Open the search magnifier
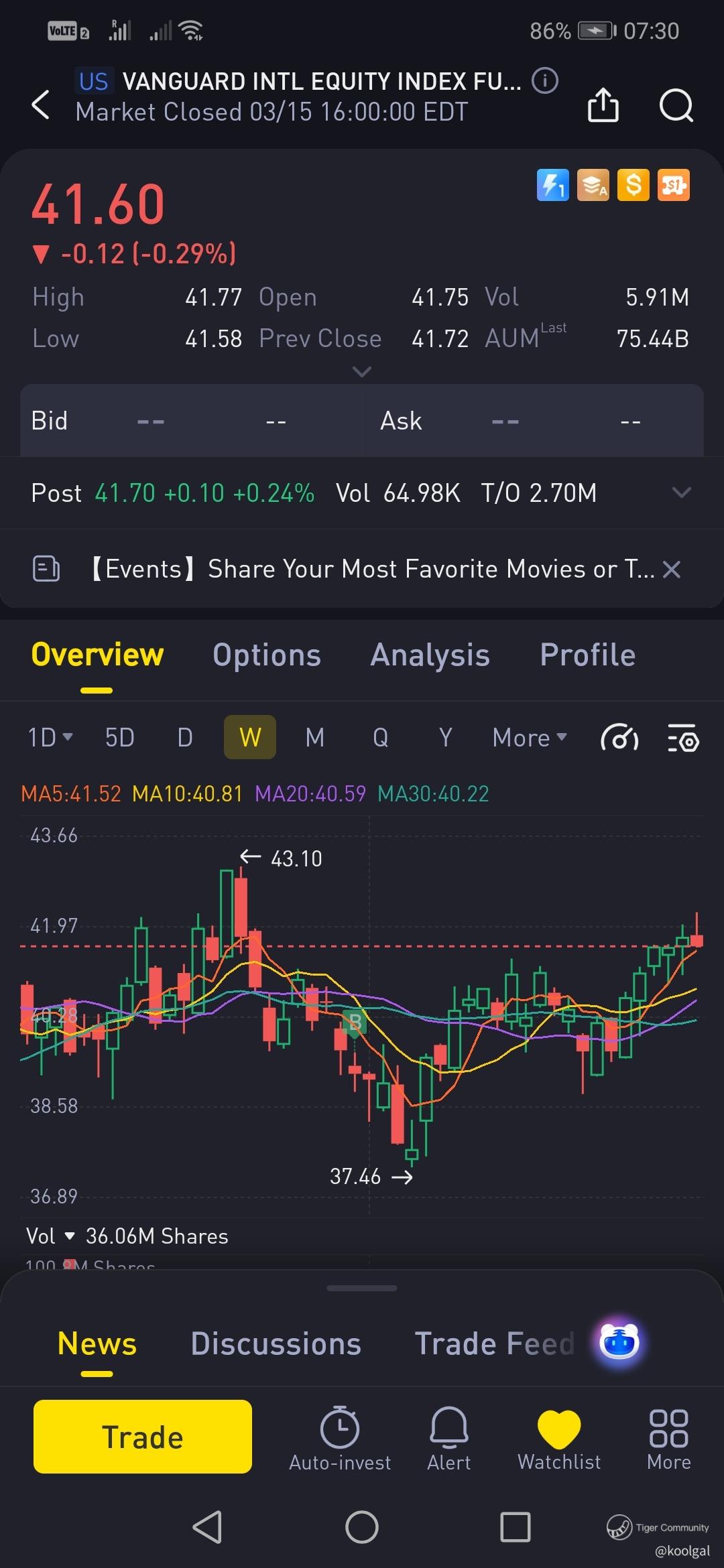The width and height of the screenshot is (724, 1568). pyautogui.click(x=676, y=105)
